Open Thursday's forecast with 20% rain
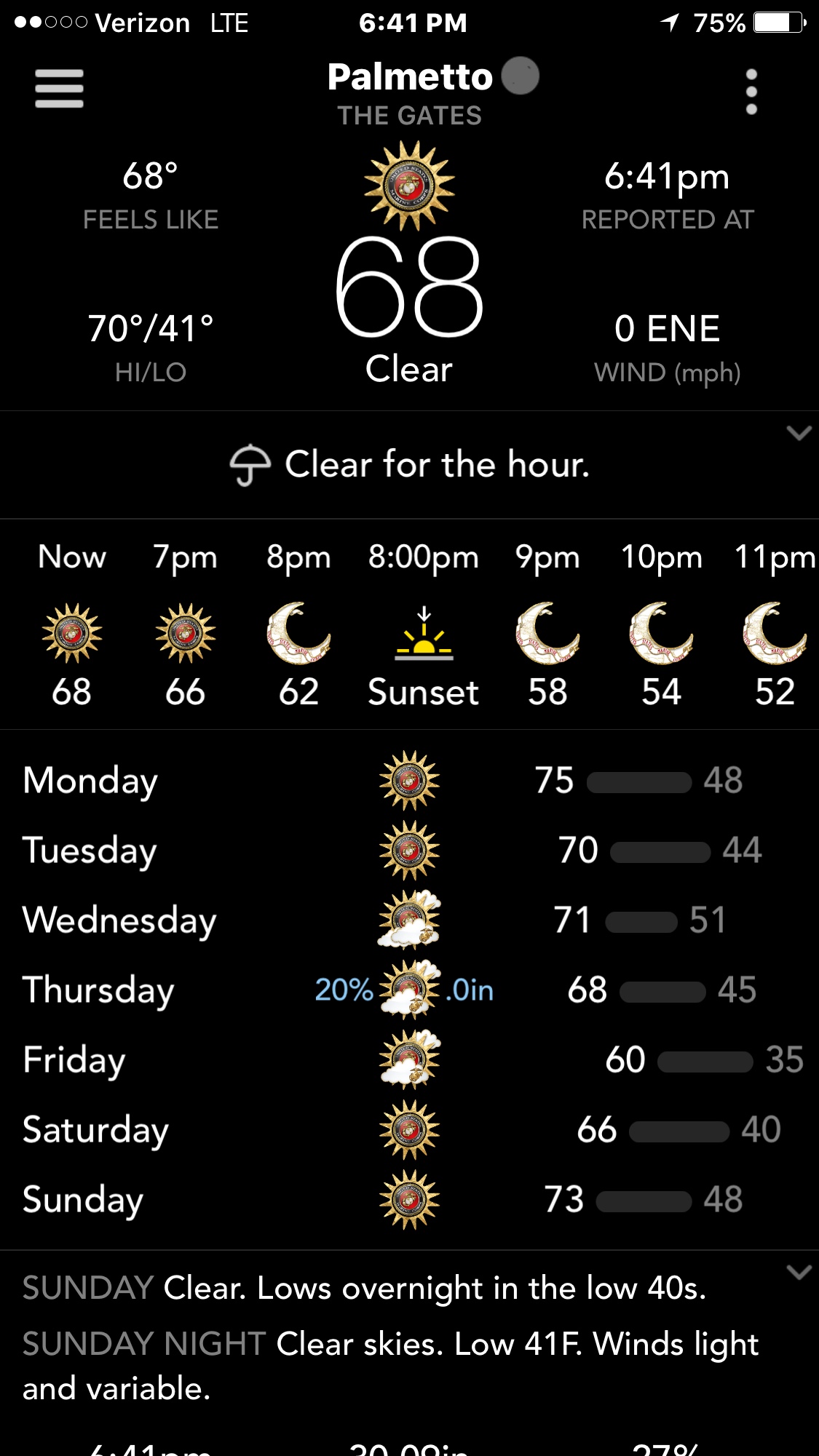This screenshot has width=819, height=1456. click(x=409, y=990)
